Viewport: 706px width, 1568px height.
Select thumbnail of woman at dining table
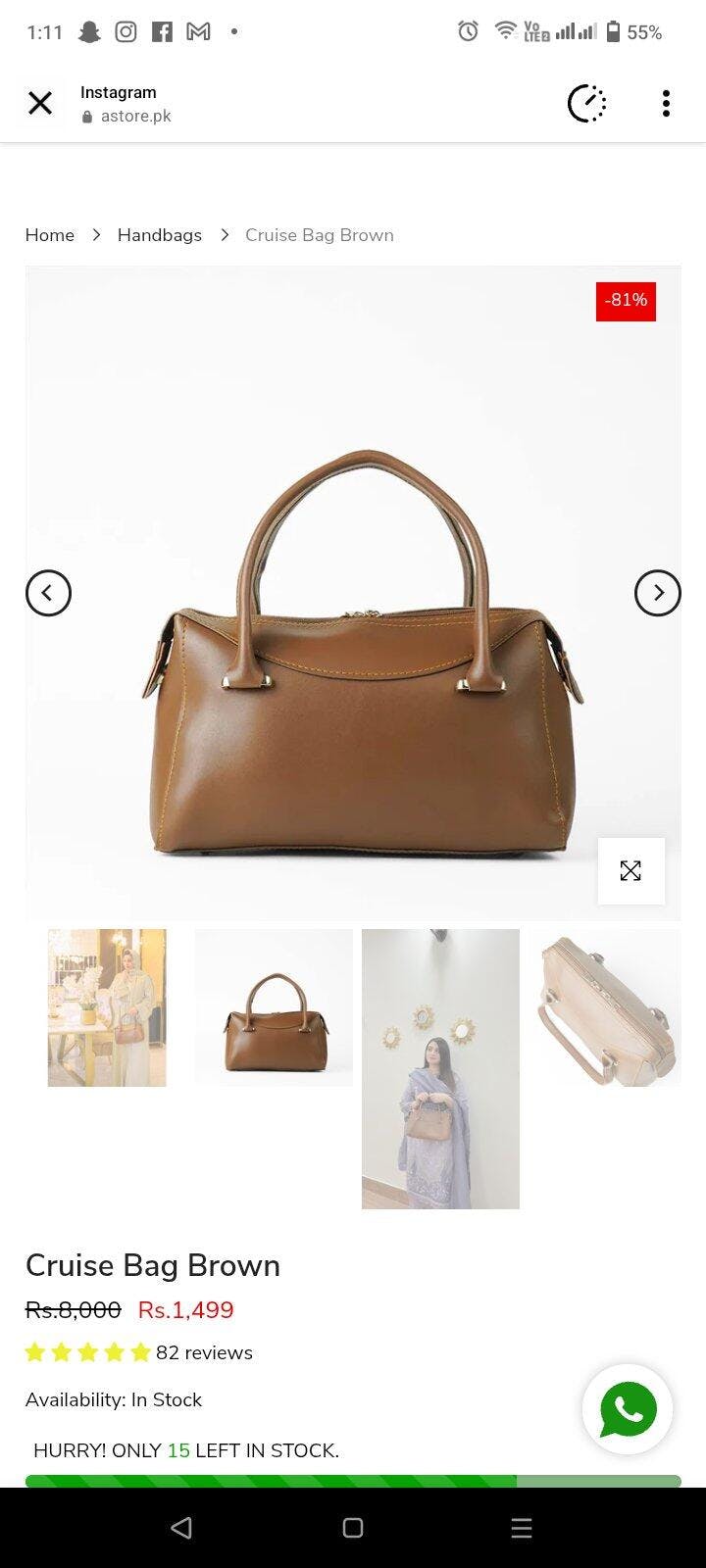(107, 1007)
